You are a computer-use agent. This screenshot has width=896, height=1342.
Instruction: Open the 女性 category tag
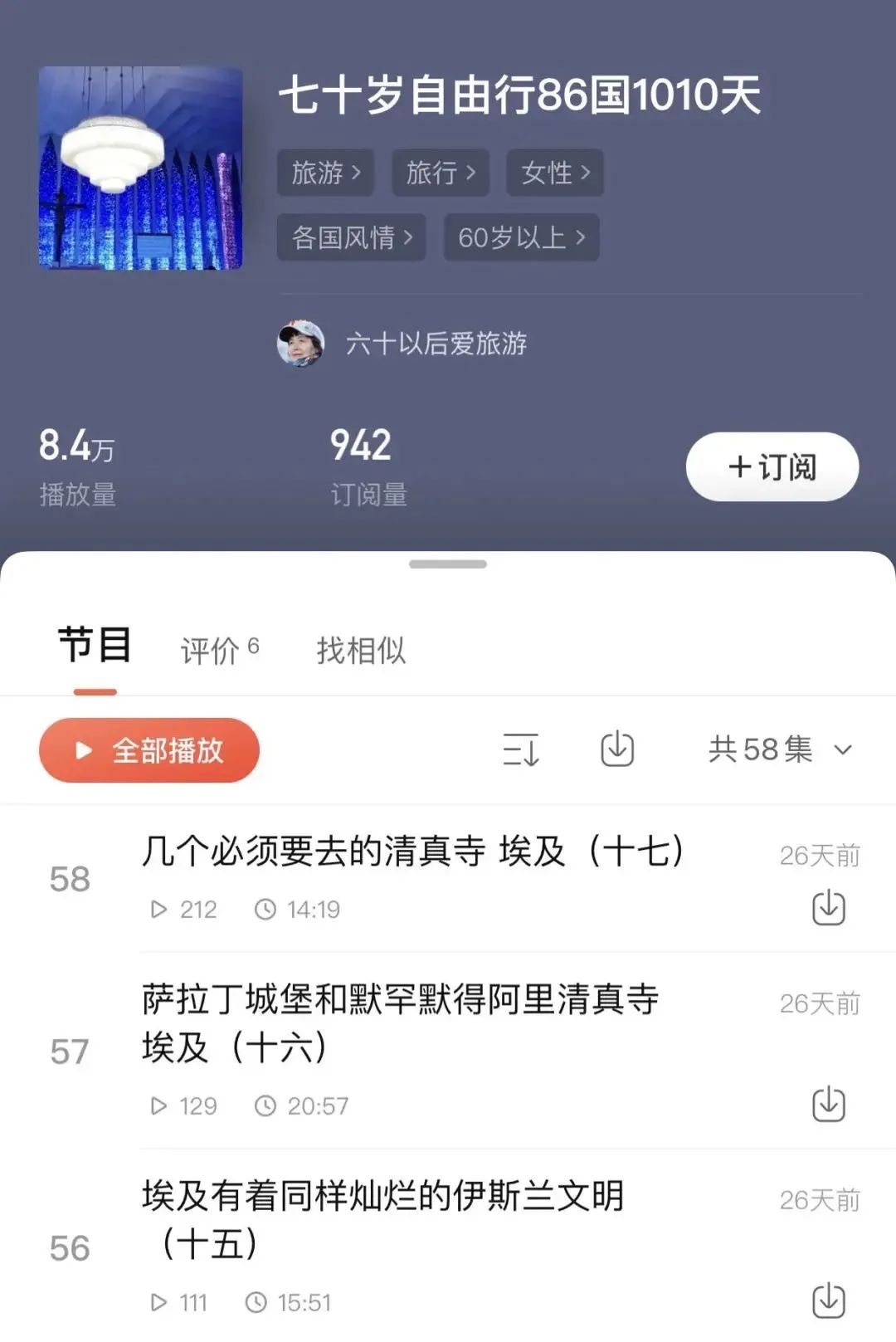[555, 173]
